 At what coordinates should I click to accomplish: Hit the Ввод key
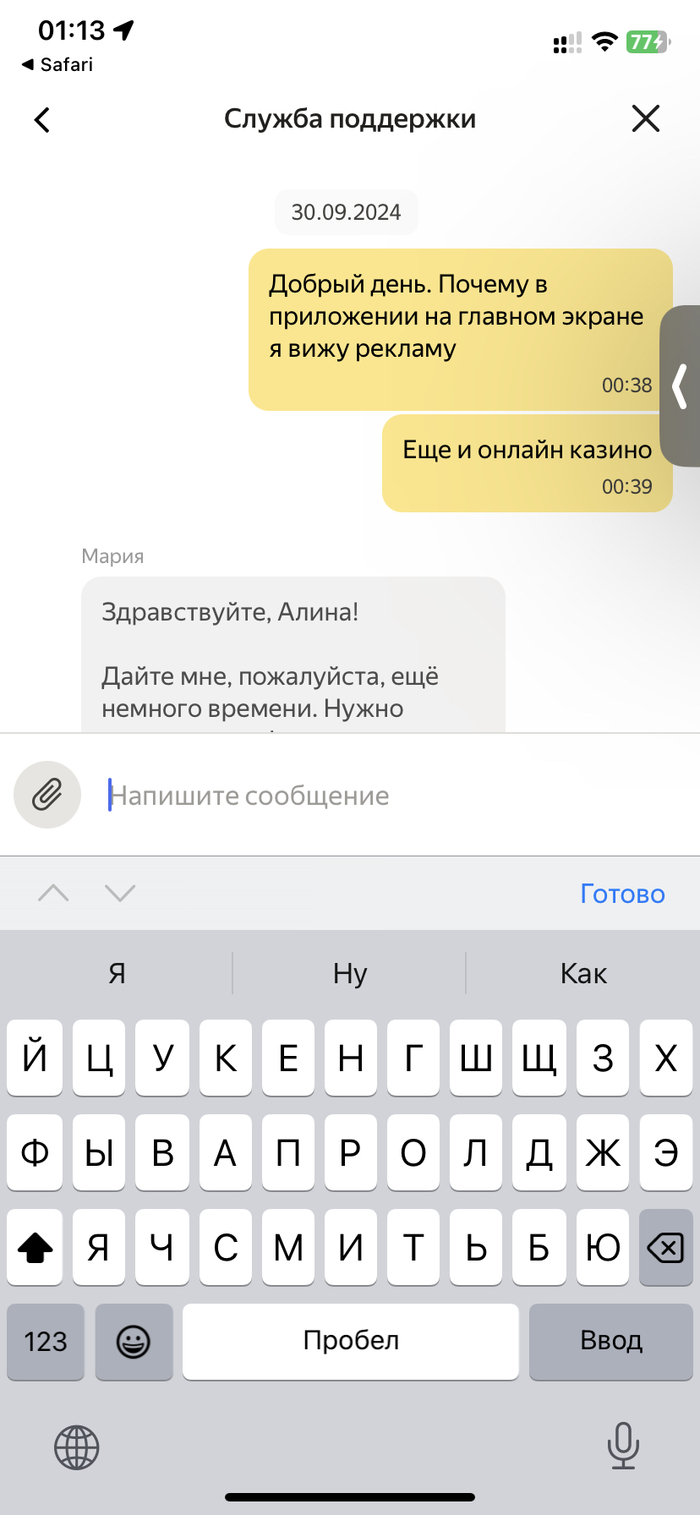click(x=610, y=1342)
